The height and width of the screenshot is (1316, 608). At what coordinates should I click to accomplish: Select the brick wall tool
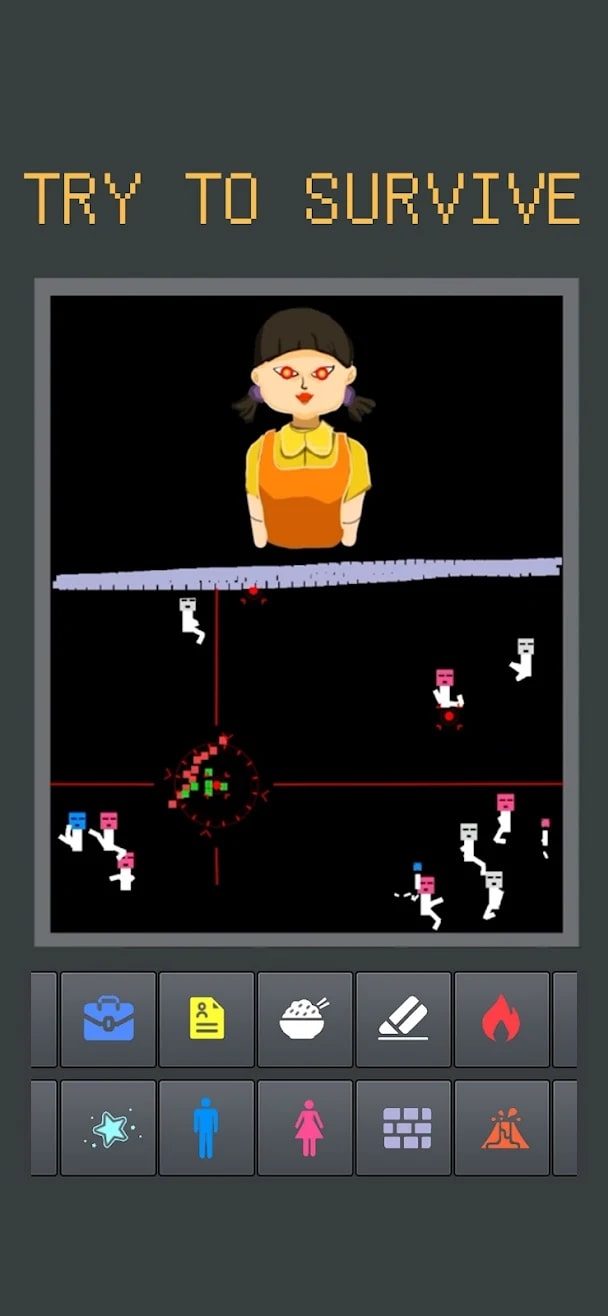403,1128
